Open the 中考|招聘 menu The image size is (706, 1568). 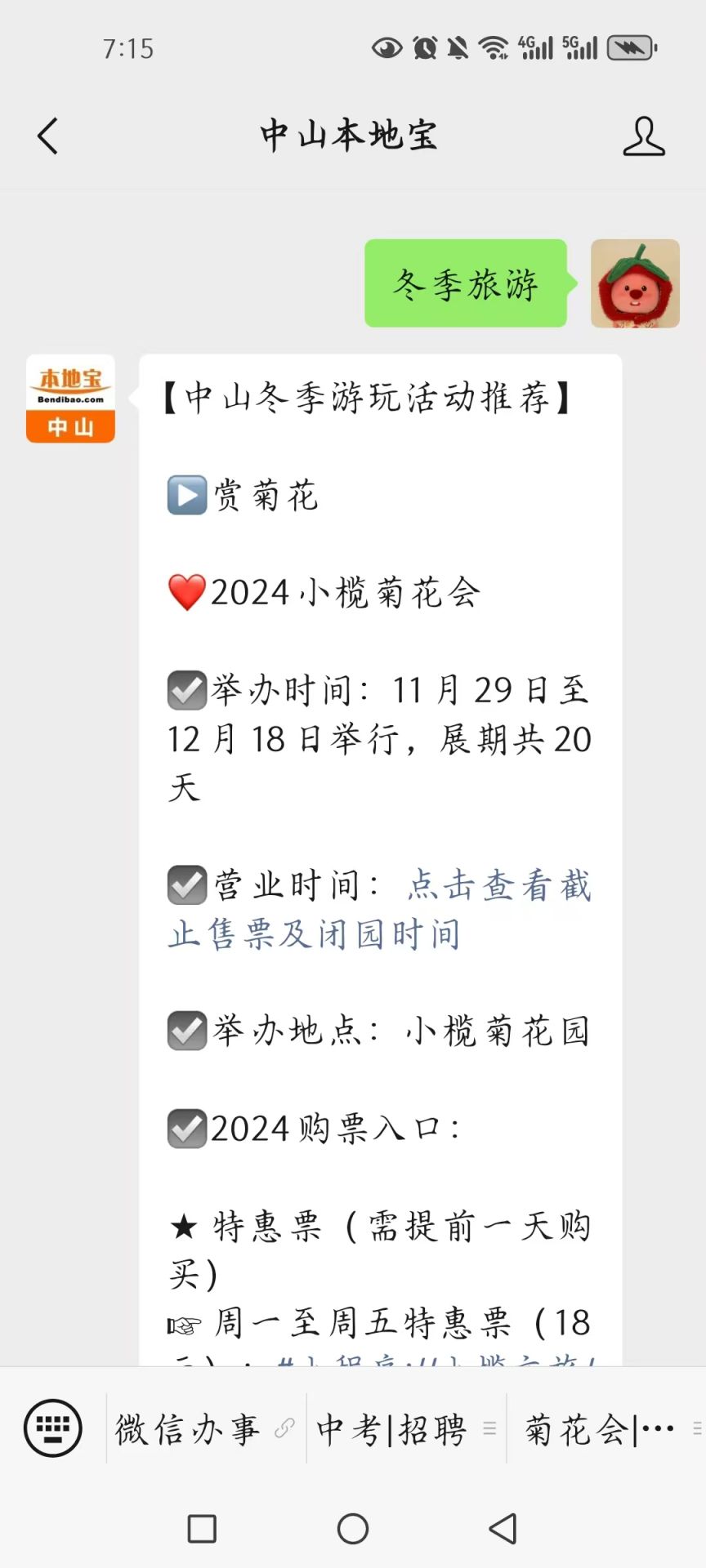(x=406, y=1428)
